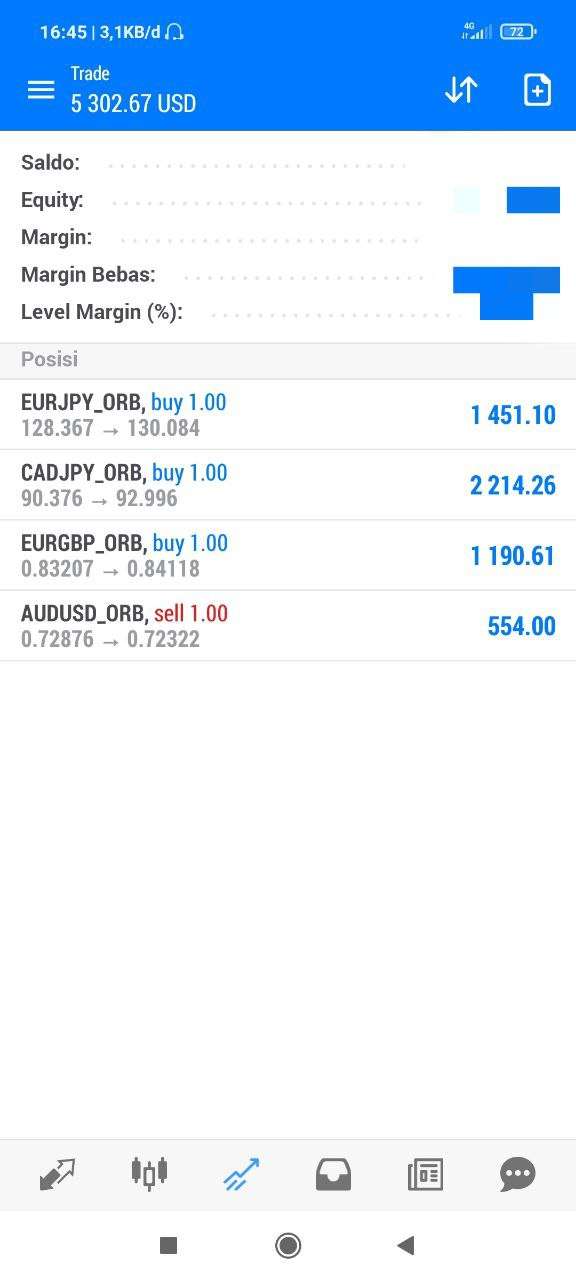Open the CADJPY_ORB buy position
576x1280 pixels.
pyautogui.click(x=288, y=485)
